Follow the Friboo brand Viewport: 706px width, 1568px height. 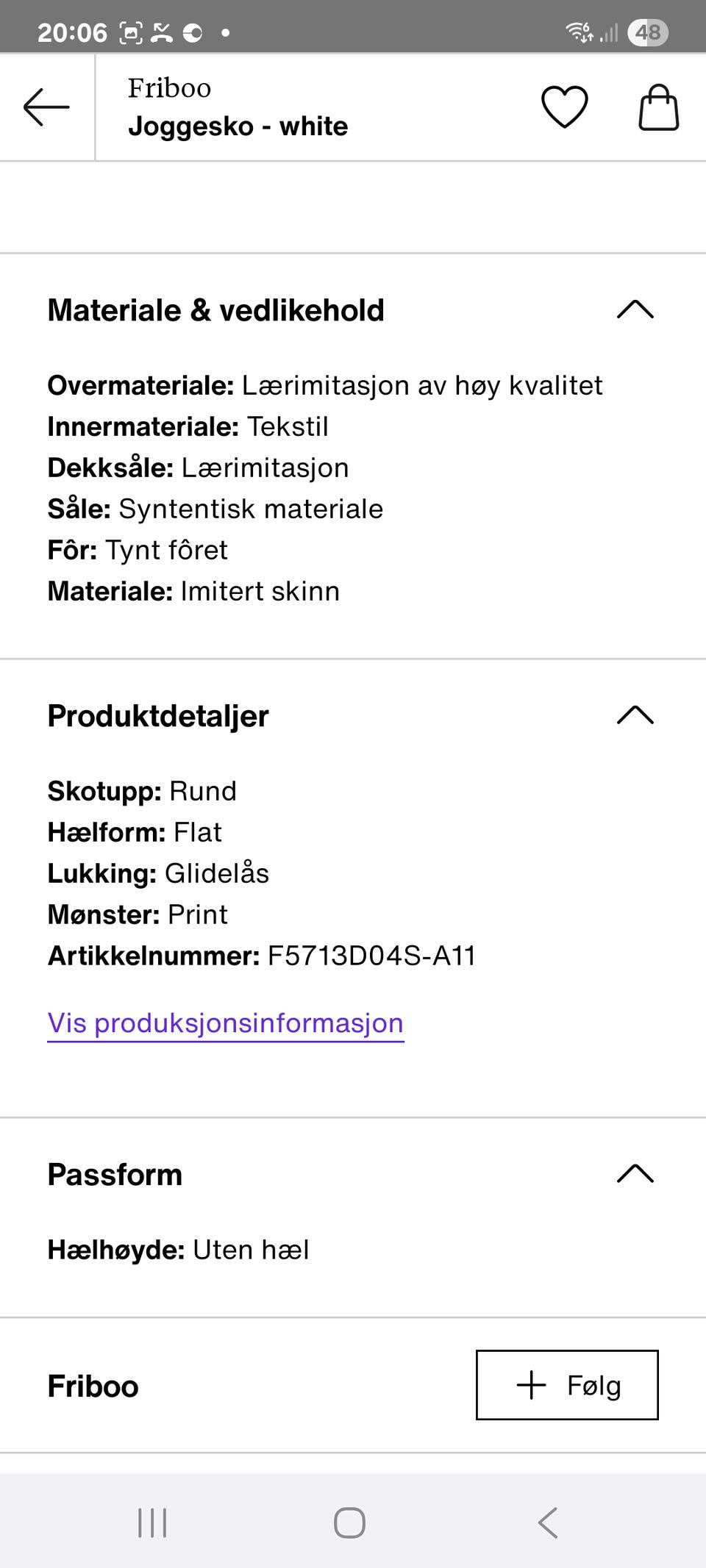[x=566, y=1385]
